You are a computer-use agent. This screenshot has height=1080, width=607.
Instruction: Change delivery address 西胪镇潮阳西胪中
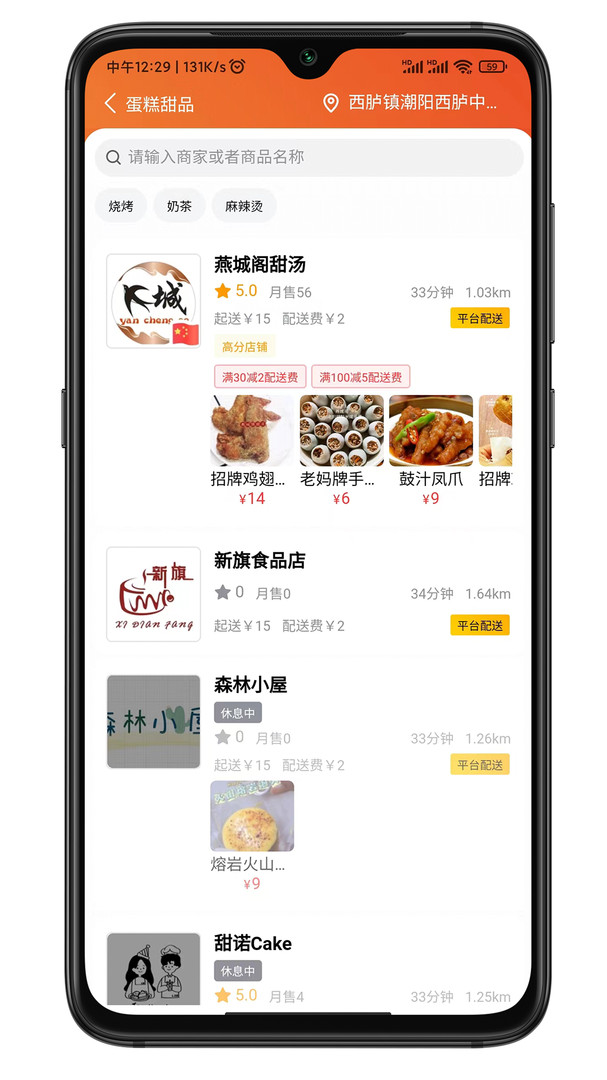coord(410,103)
